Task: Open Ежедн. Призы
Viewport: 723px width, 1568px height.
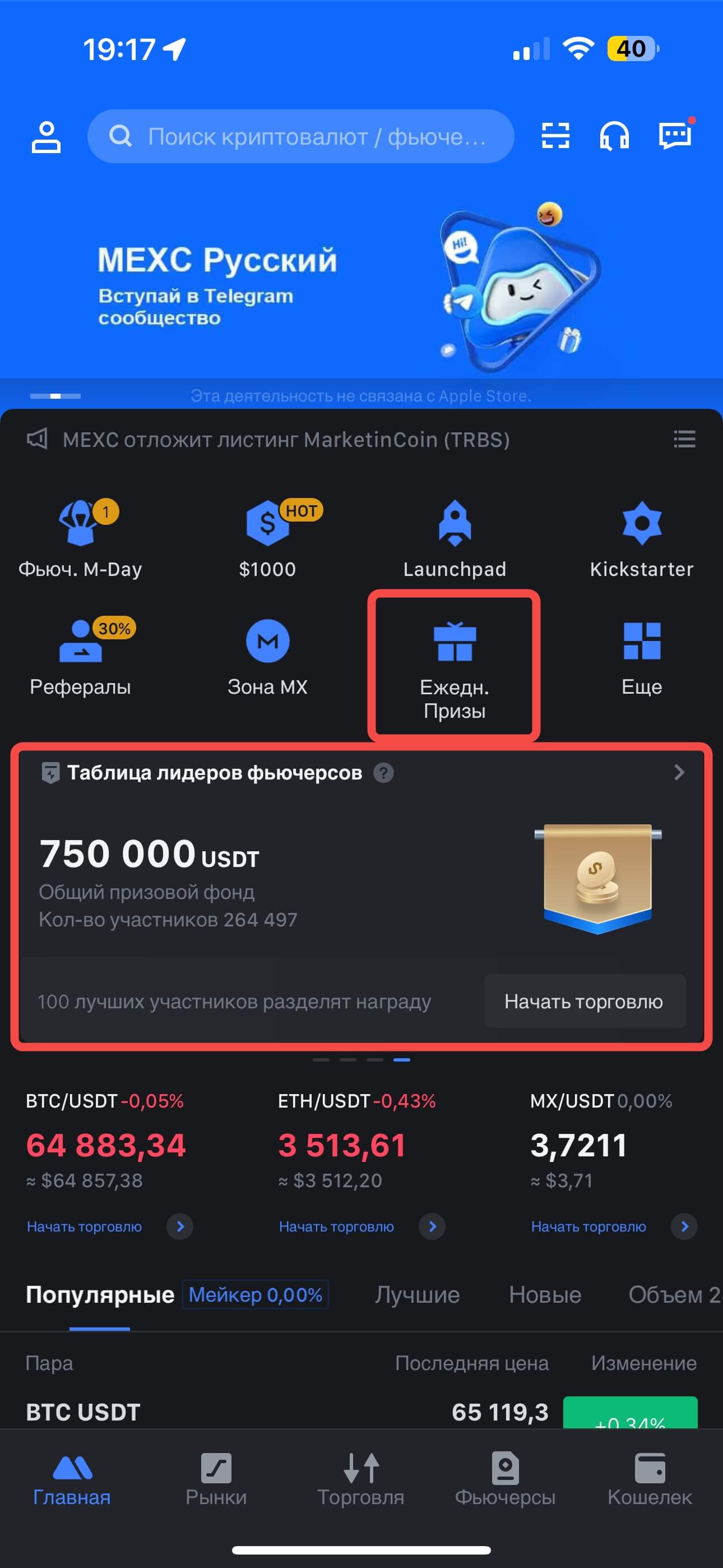Action: pos(455,666)
